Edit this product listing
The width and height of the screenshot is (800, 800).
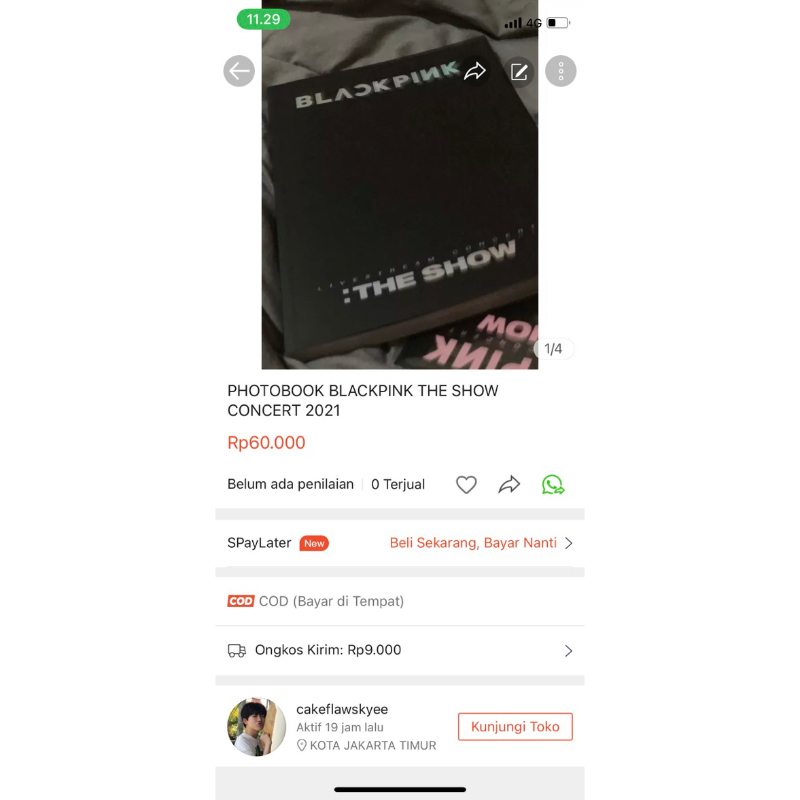click(x=519, y=71)
